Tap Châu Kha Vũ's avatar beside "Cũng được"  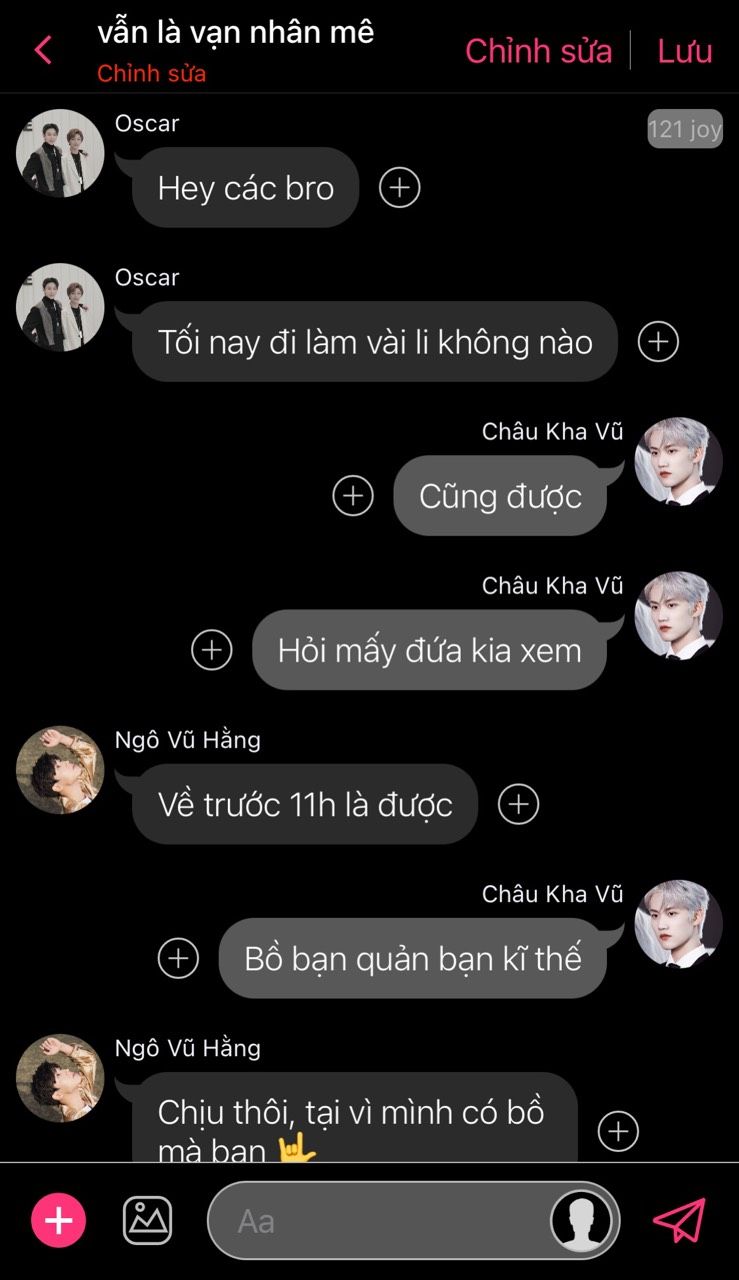pyautogui.click(x=678, y=462)
